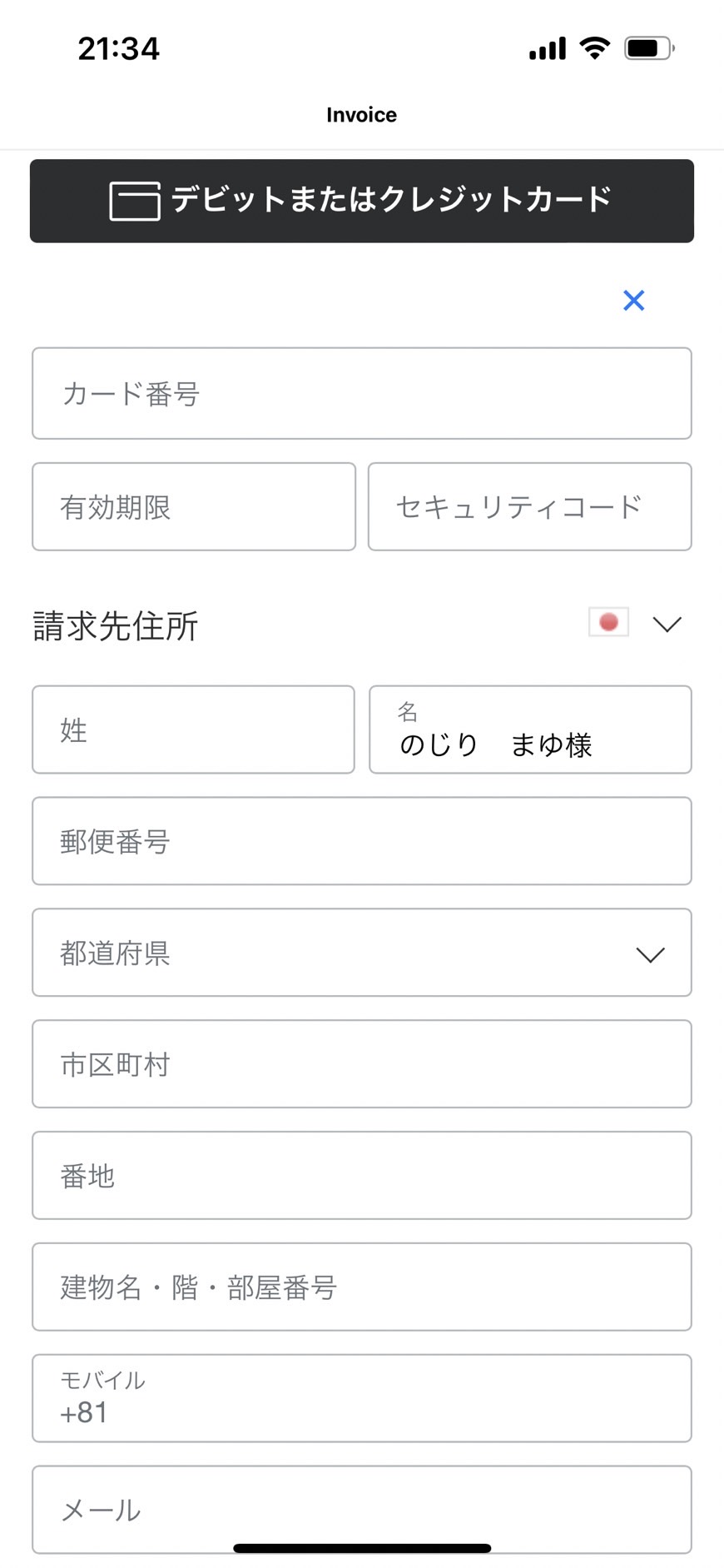Expand the 都道府県 prefecture dropdown
Screen dimensions: 724x1568
[x=362, y=953]
